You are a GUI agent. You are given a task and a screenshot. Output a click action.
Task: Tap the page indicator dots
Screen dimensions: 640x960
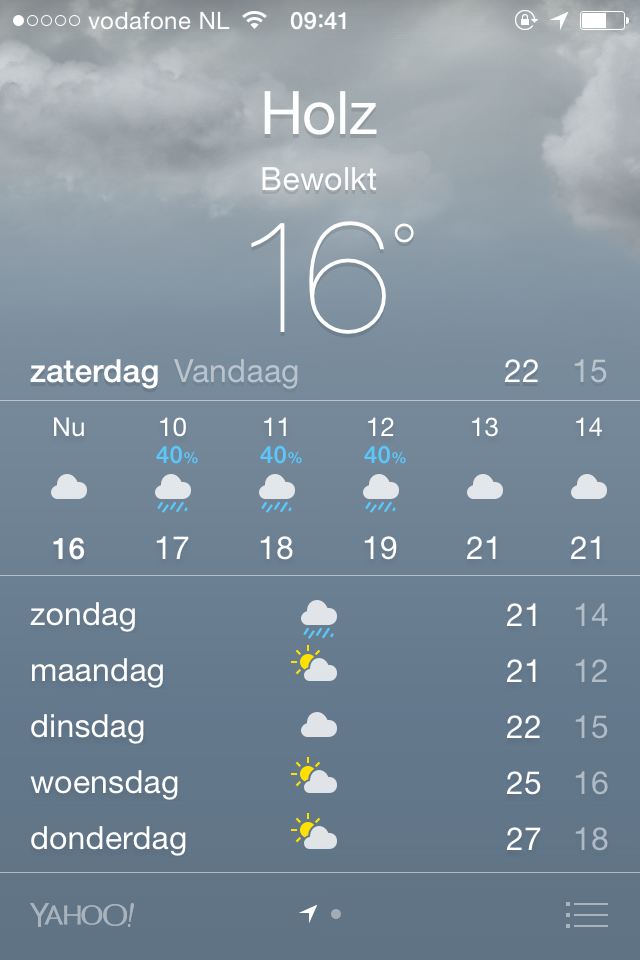[x=322, y=914]
